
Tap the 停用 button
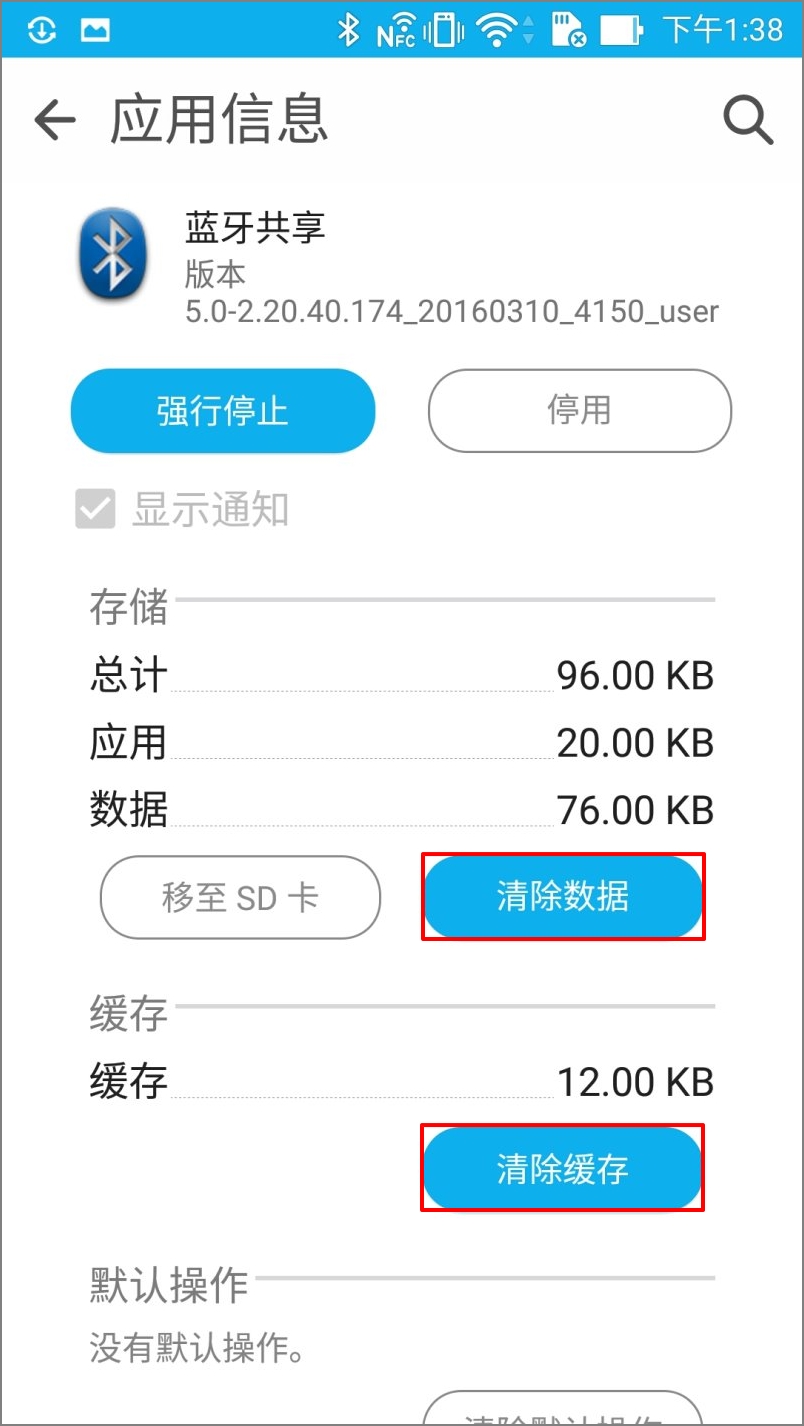(580, 411)
